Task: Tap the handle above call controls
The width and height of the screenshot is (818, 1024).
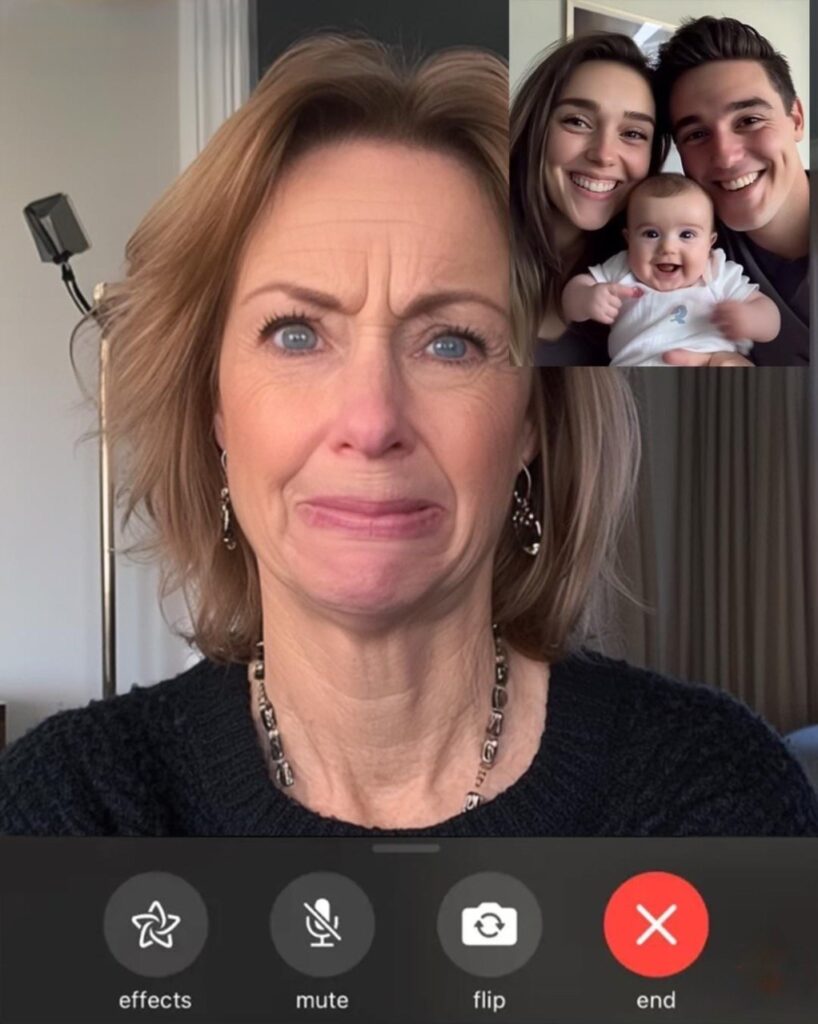Action: tap(406, 848)
